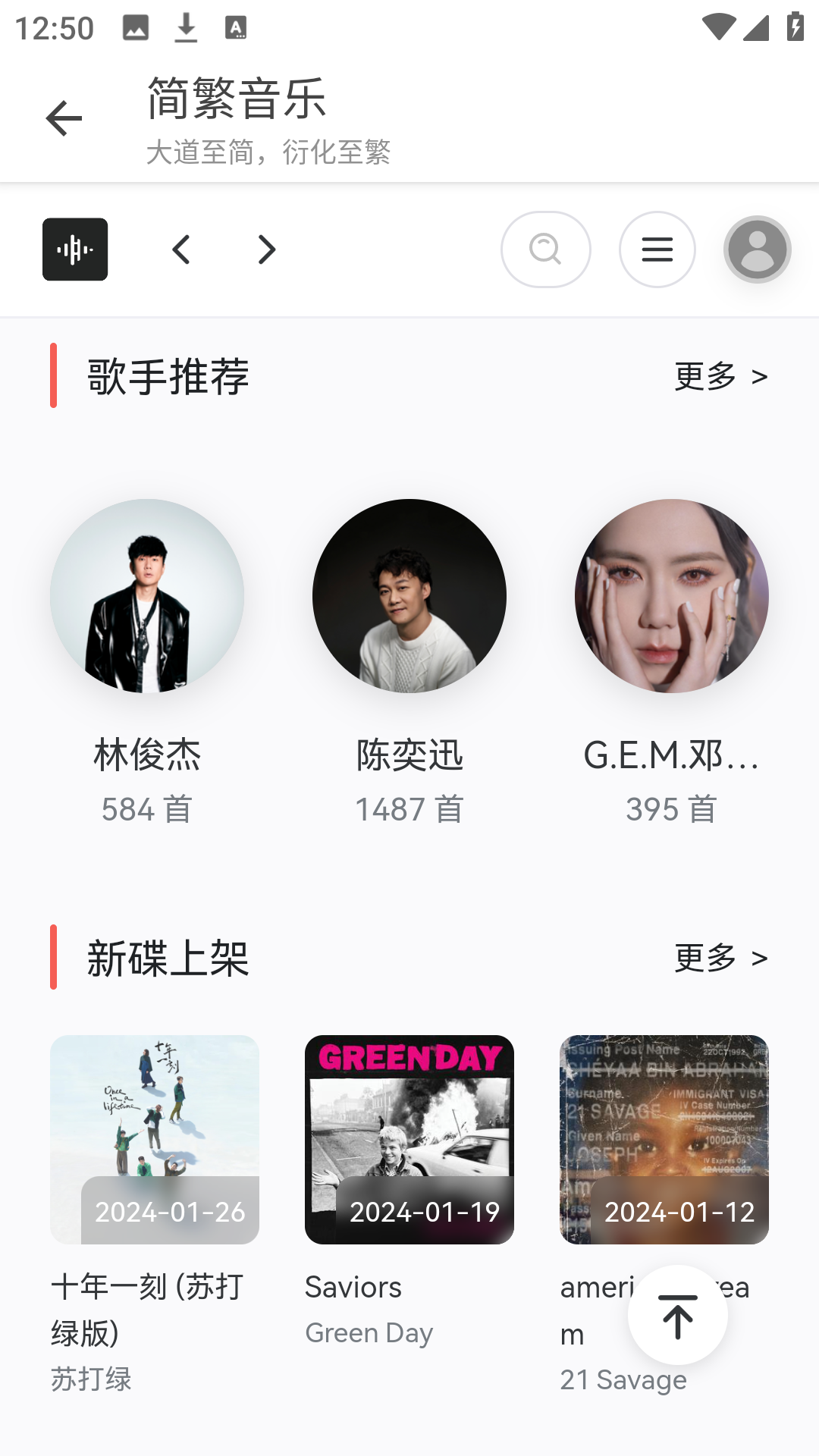Open the hamburger menu
This screenshot has height=1456, width=819.
657,249
